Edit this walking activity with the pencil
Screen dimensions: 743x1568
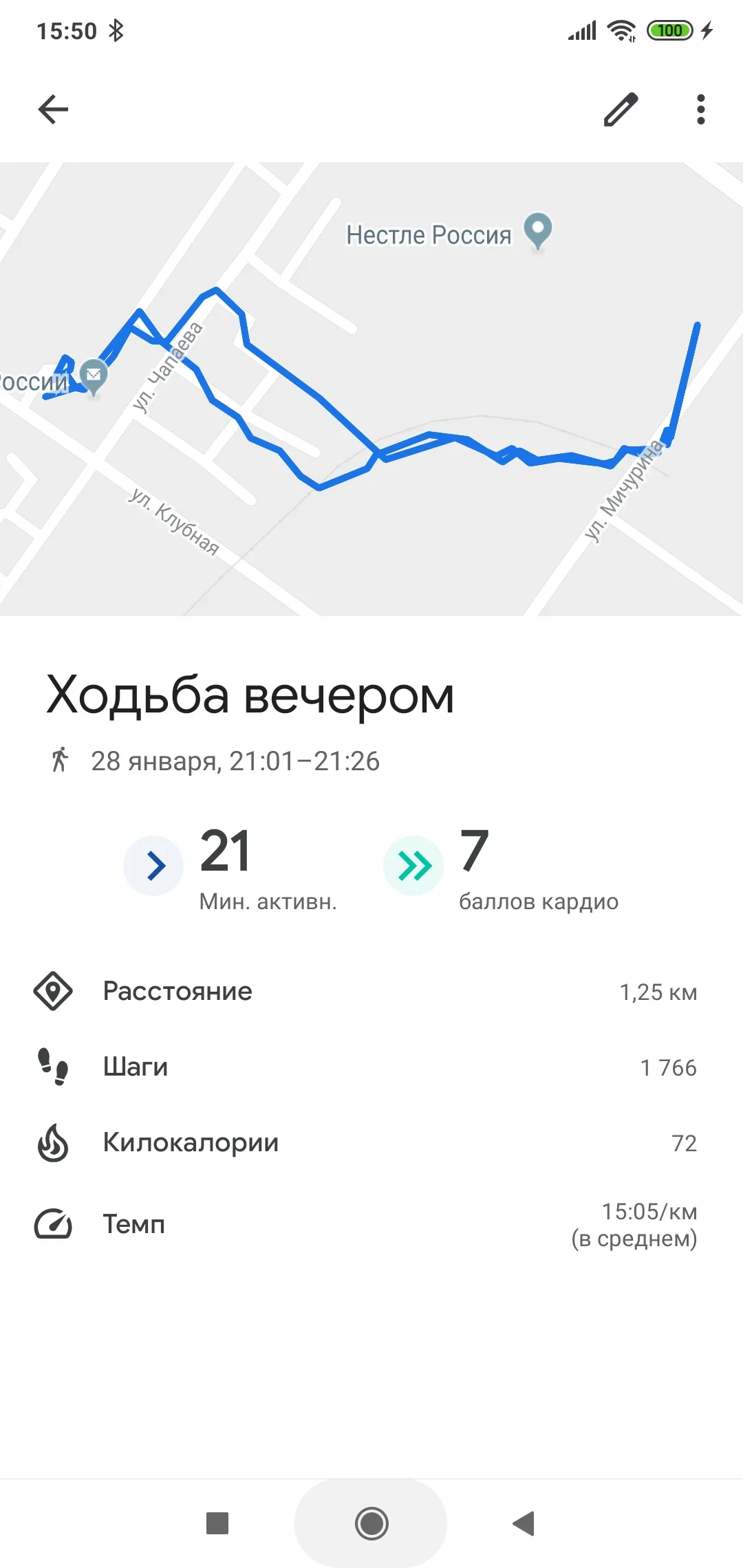[x=621, y=109]
